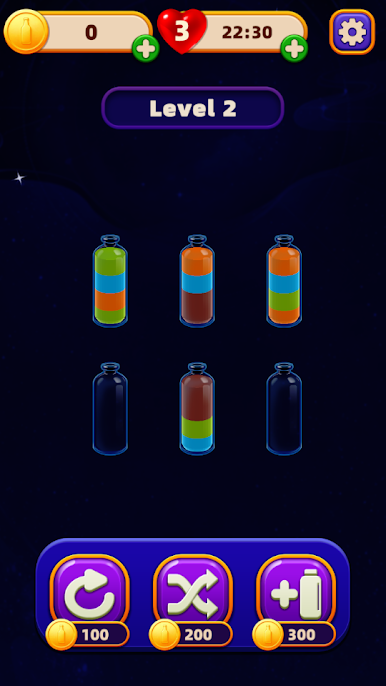This screenshot has width=386, height=686.
Task: Select the bottle with brown on top
Action: (x=197, y=409)
